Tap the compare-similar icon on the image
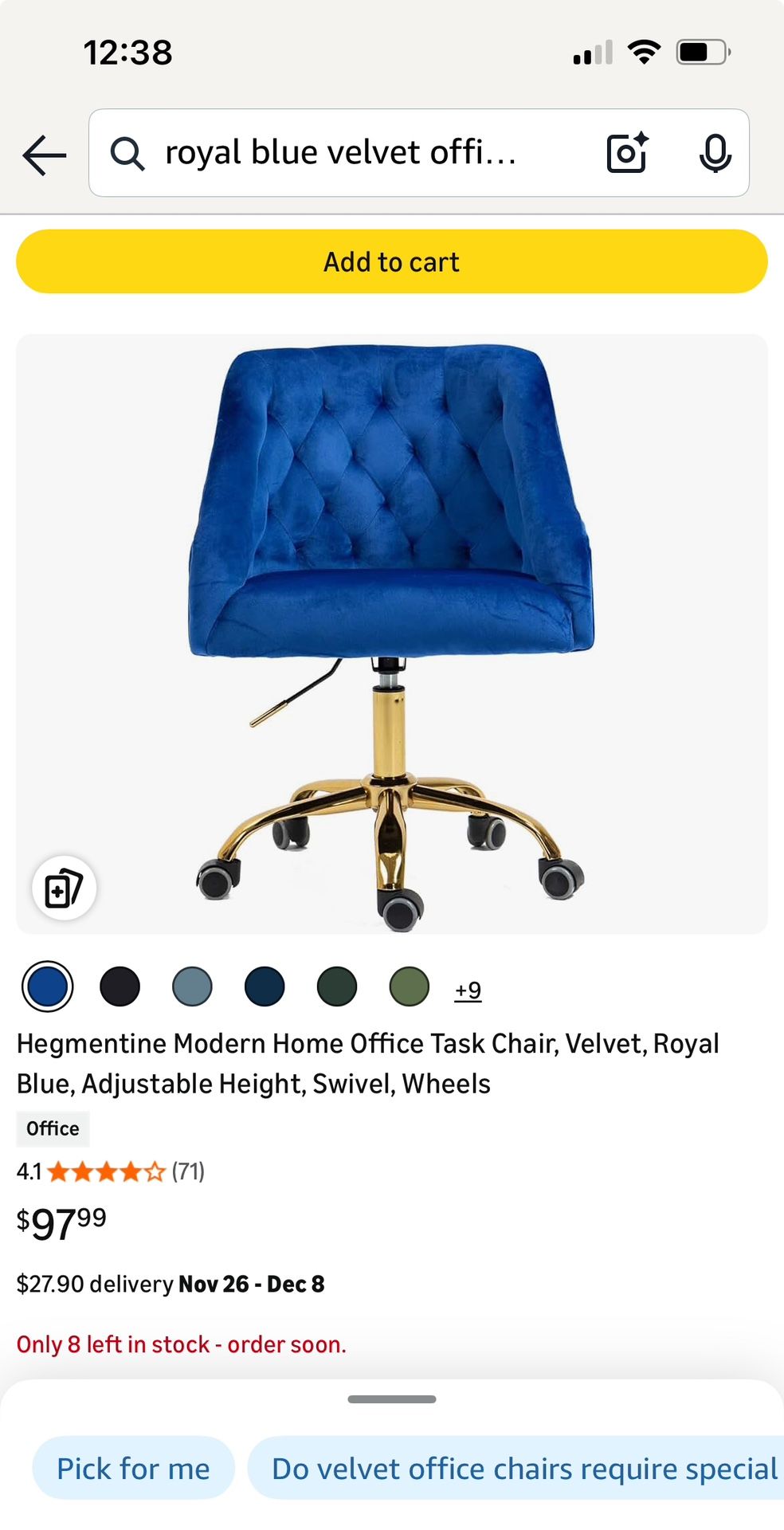784x1530 pixels. pyautogui.click(x=64, y=888)
